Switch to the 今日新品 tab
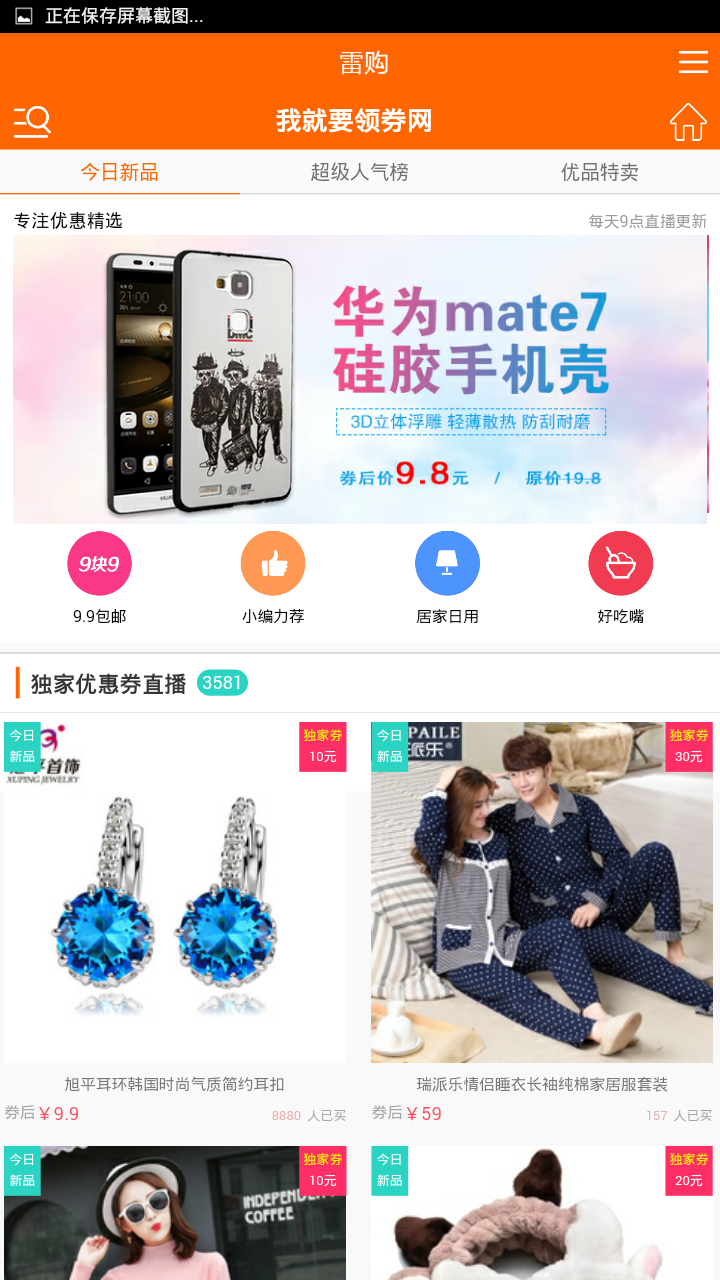 [120, 172]
